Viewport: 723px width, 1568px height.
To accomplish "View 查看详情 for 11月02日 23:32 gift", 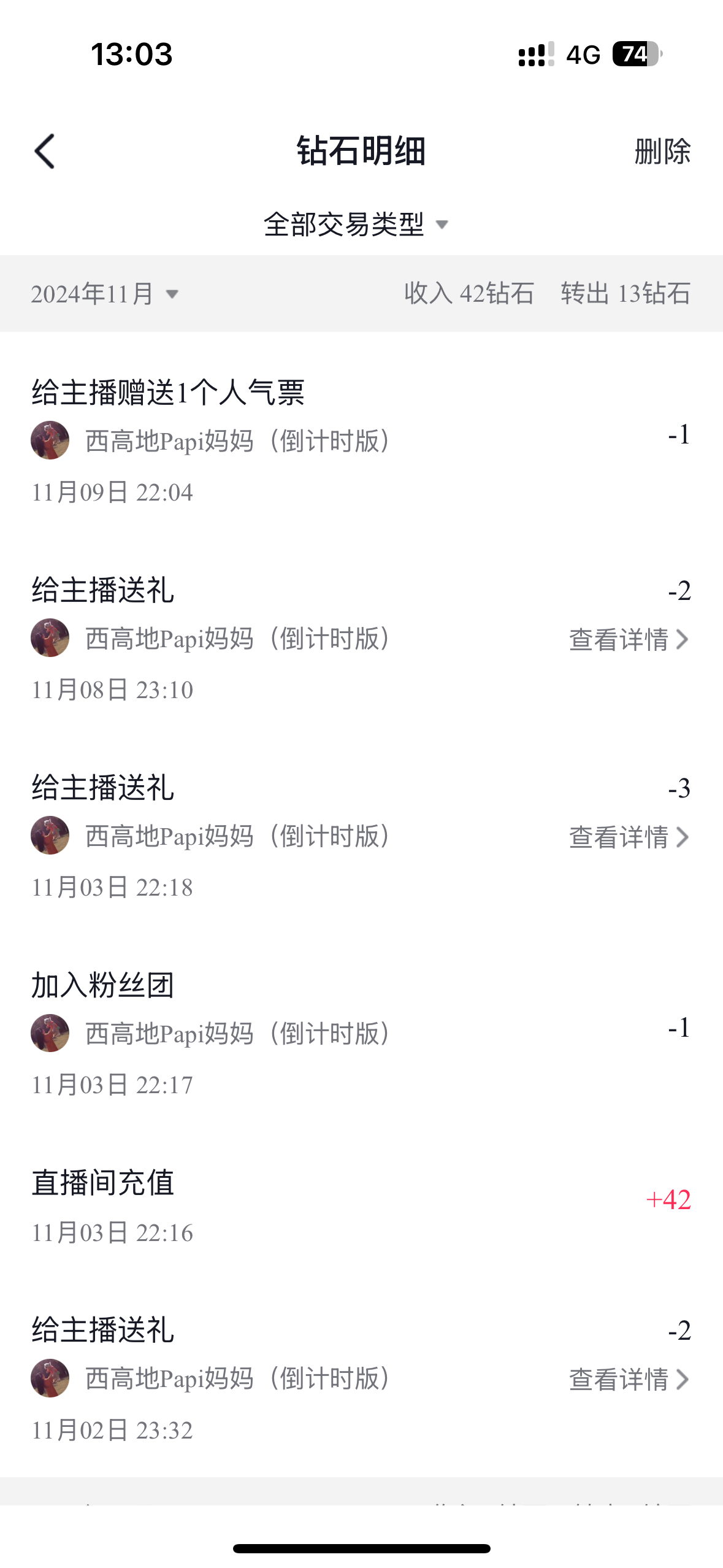I will 629,1379.
